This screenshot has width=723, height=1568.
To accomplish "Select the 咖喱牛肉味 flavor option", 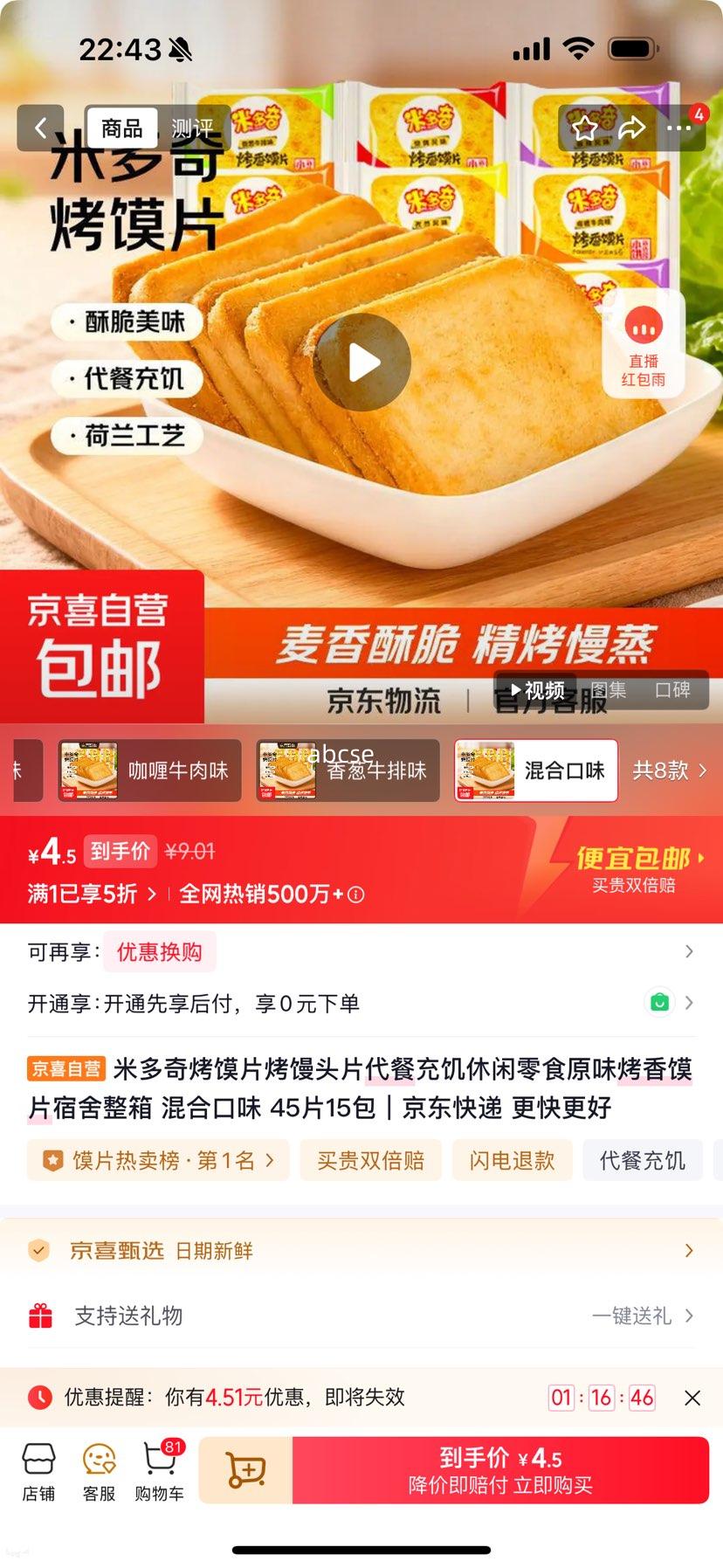I will [x=148, y=770].
